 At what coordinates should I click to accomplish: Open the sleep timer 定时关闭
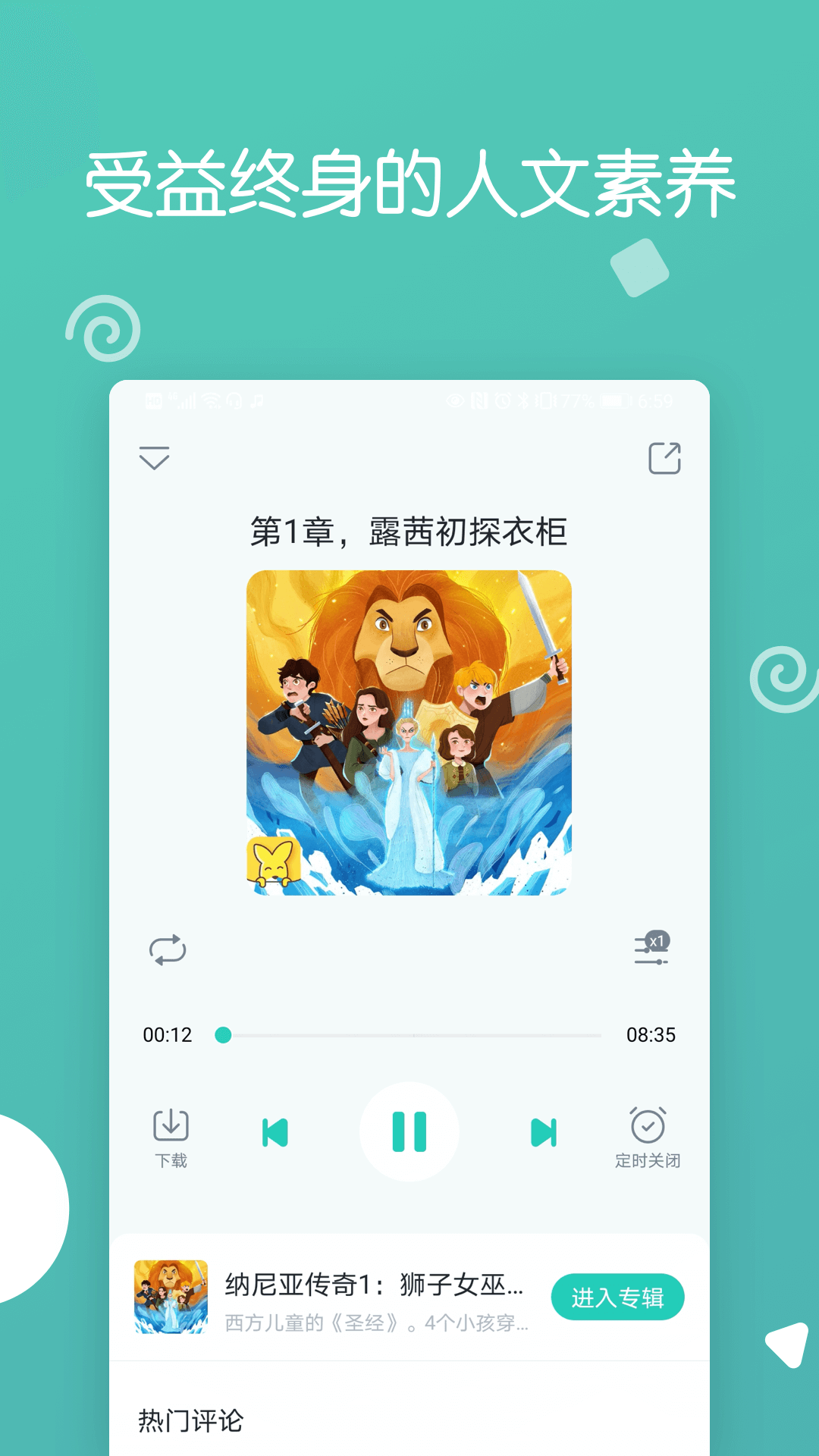[648, 1128]
